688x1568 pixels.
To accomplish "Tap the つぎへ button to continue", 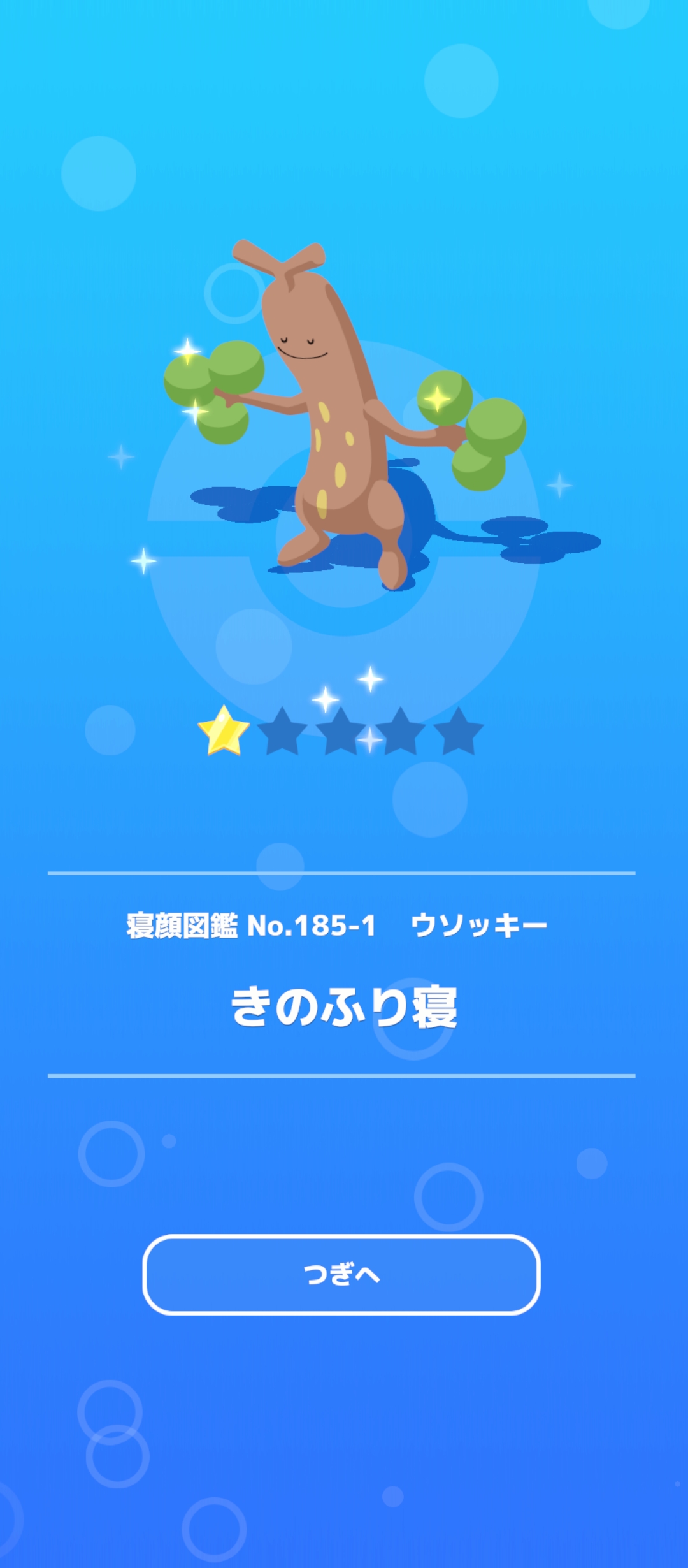I will click(341, 1274).
